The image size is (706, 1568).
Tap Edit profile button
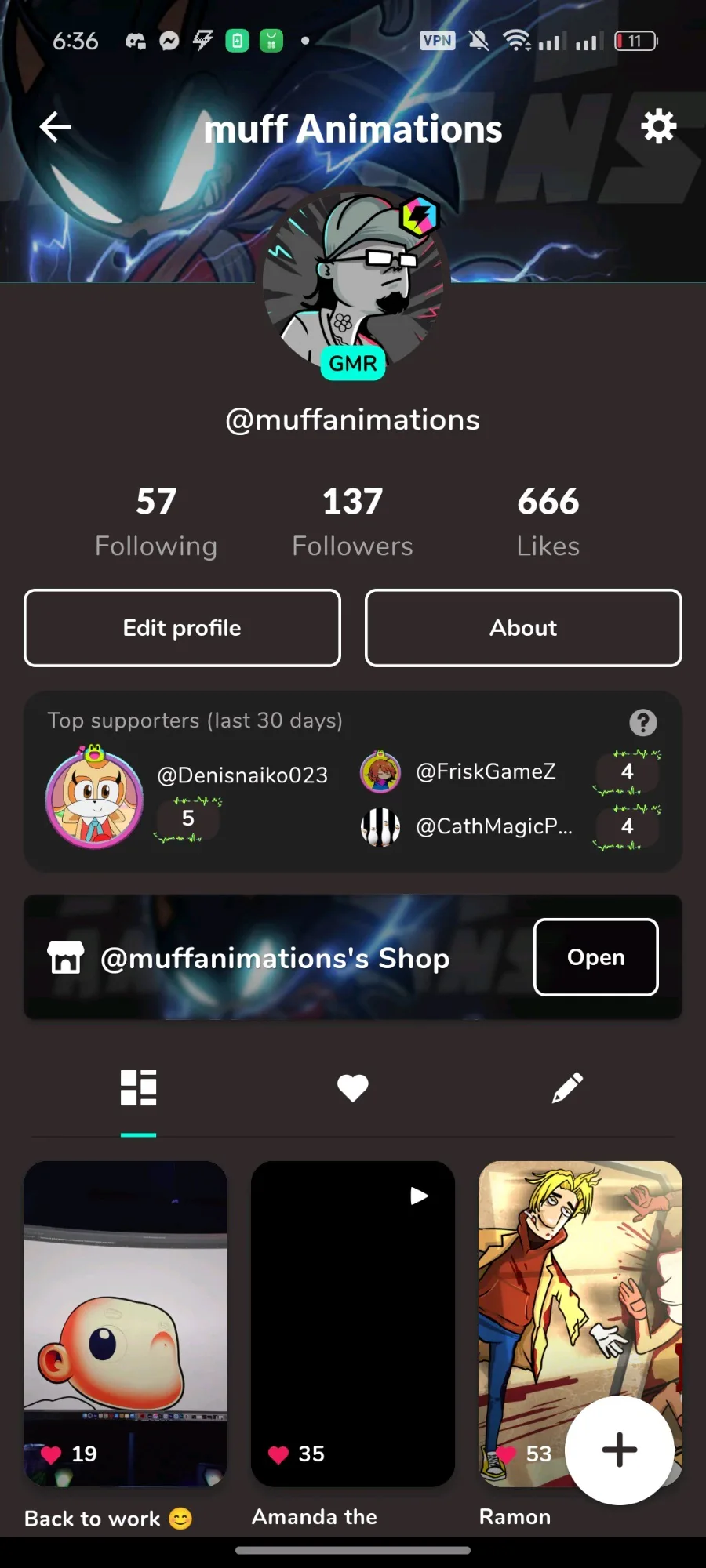tap(182, 628)
